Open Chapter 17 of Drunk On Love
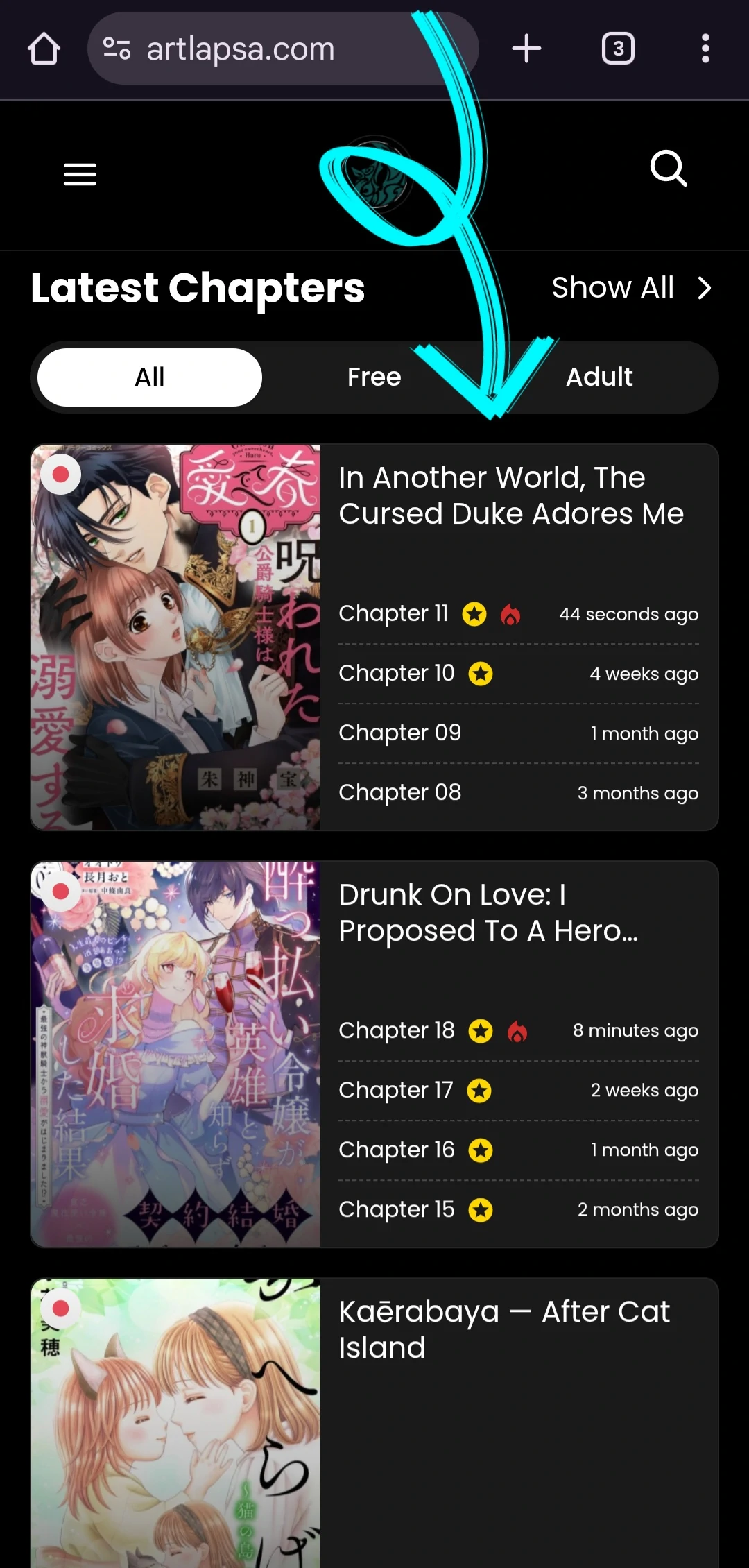749x1568 pixels. (x=395, y=1090)
